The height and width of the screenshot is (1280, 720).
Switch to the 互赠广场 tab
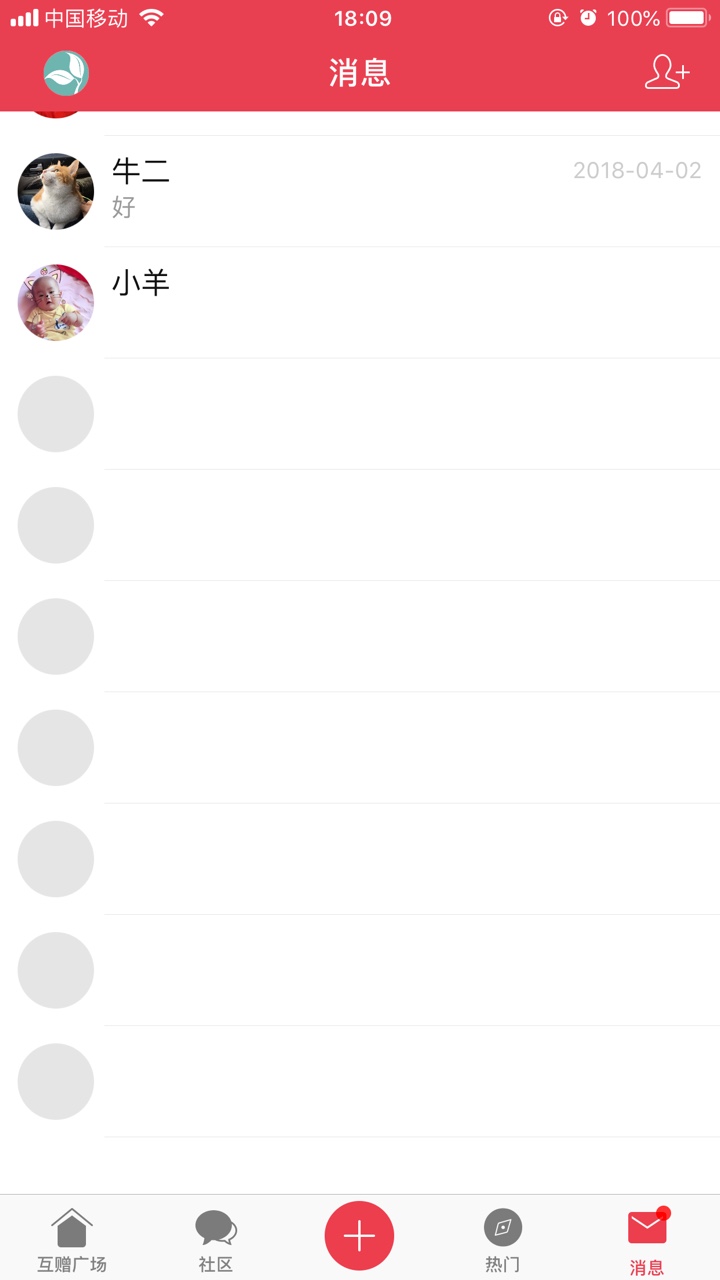point(72,1240)
